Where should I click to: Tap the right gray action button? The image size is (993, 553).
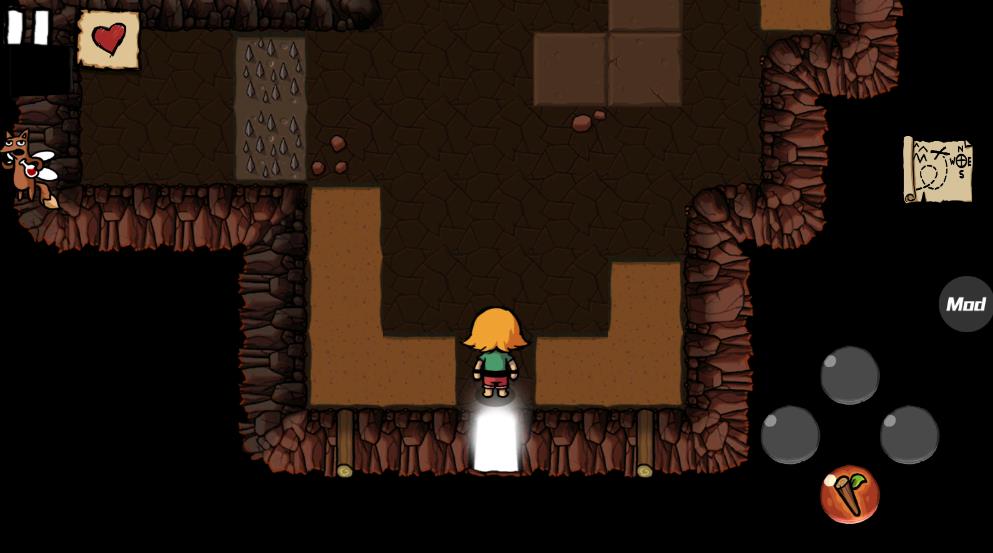[909, 434]
